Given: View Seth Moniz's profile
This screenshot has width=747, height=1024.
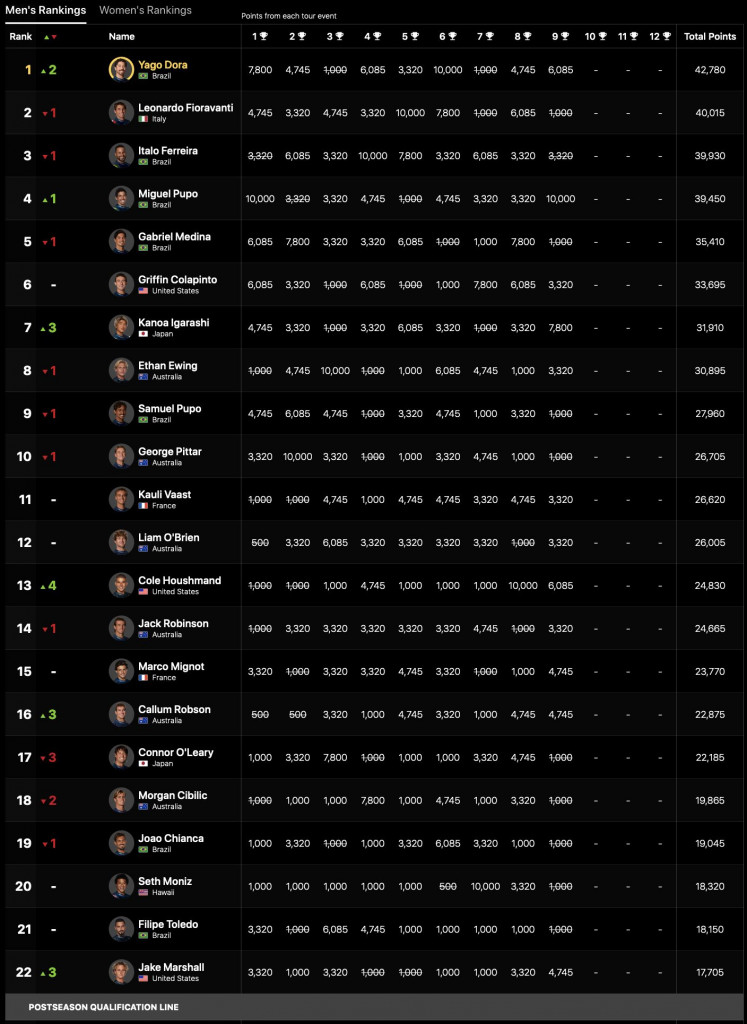Looking at the screenshot, I should (x=165, y=882).
